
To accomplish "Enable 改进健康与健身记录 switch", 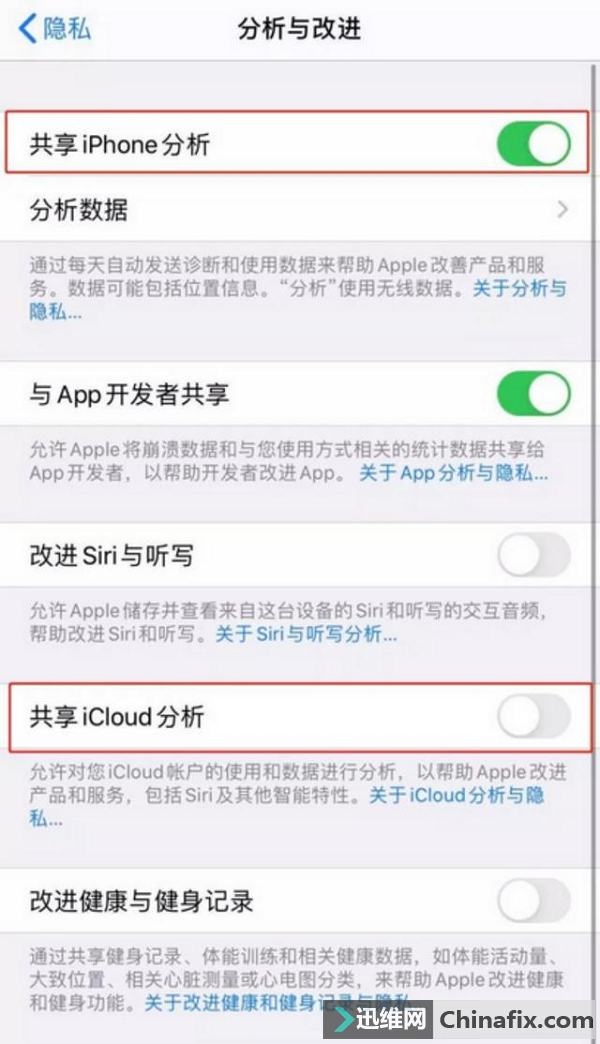I will 533,901.
